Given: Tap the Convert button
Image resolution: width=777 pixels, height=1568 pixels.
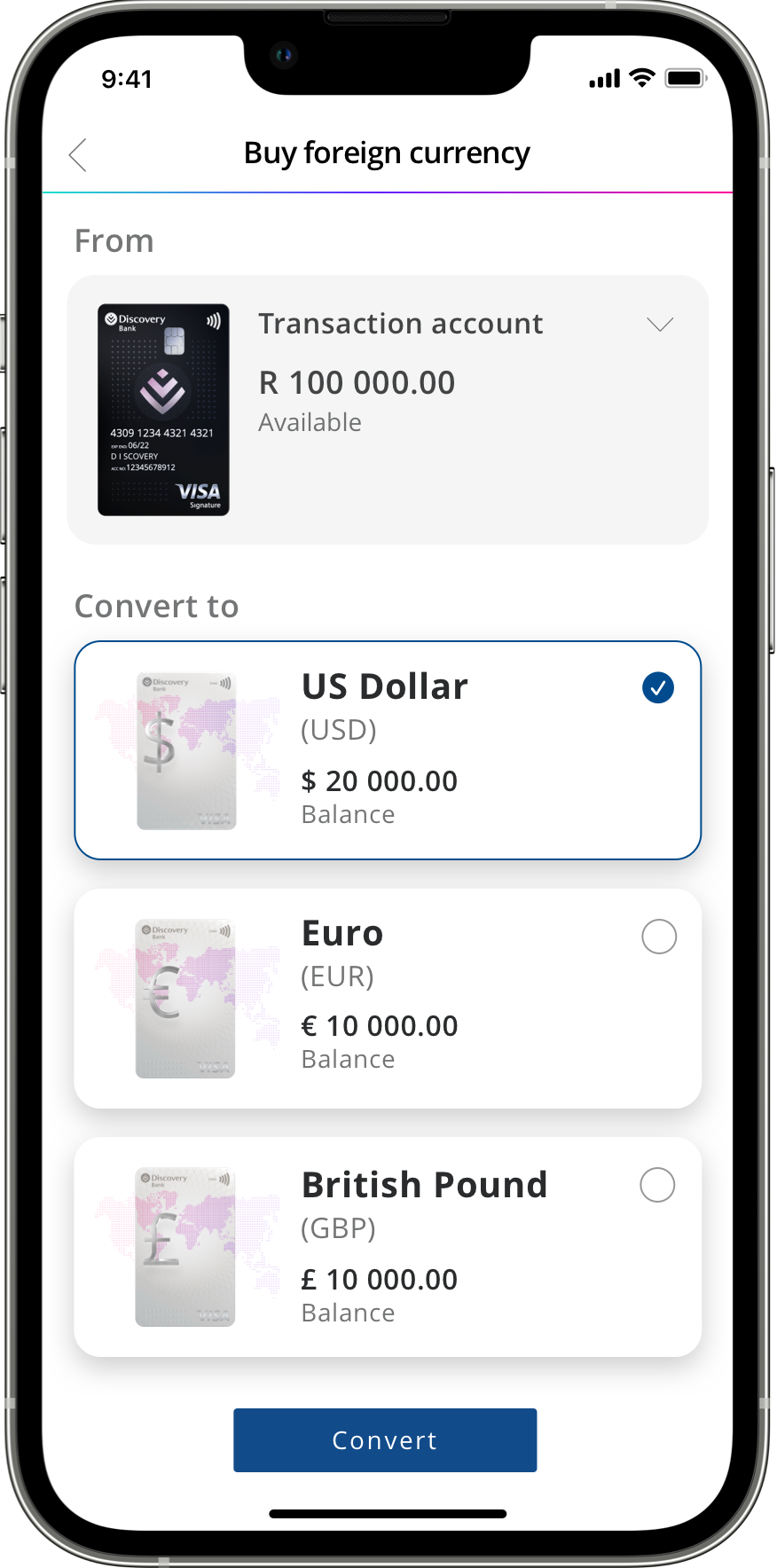Looking at the screenshot, I should click(x=385, y=1440).
